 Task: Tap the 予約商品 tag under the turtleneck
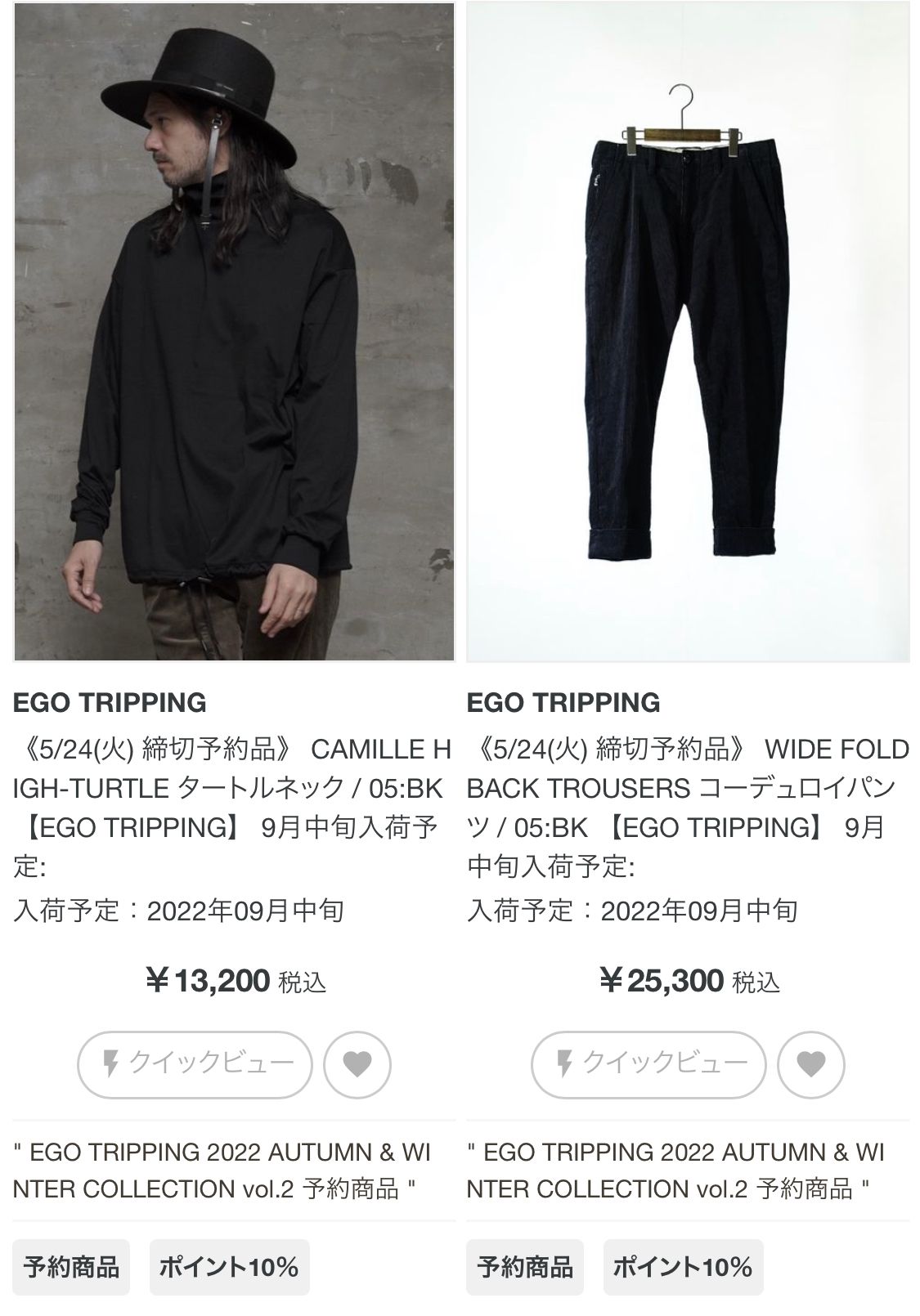click(71, 1268)
